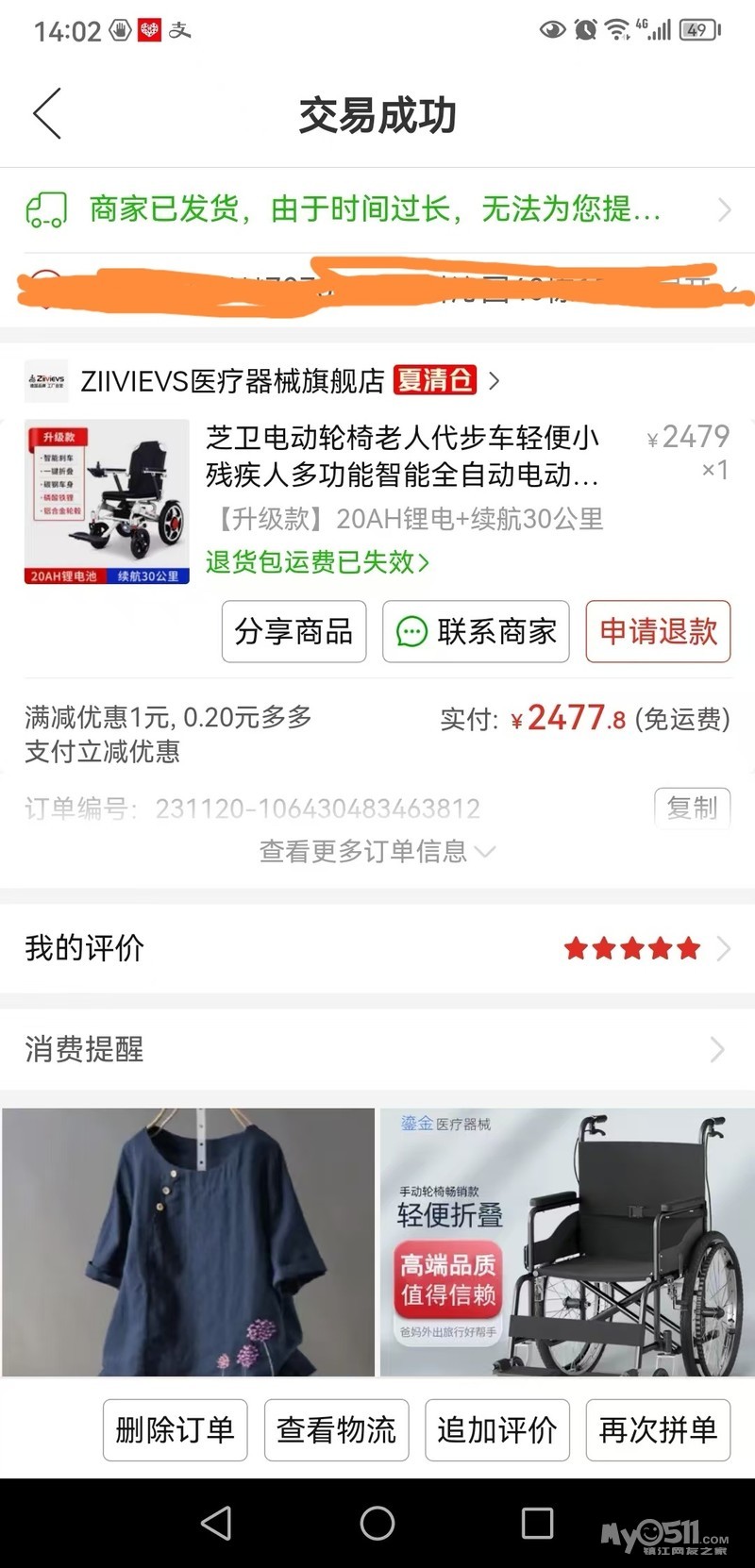755x1568 pixels.
Task: Expand 查看更多订单信息
Action: 376,852
